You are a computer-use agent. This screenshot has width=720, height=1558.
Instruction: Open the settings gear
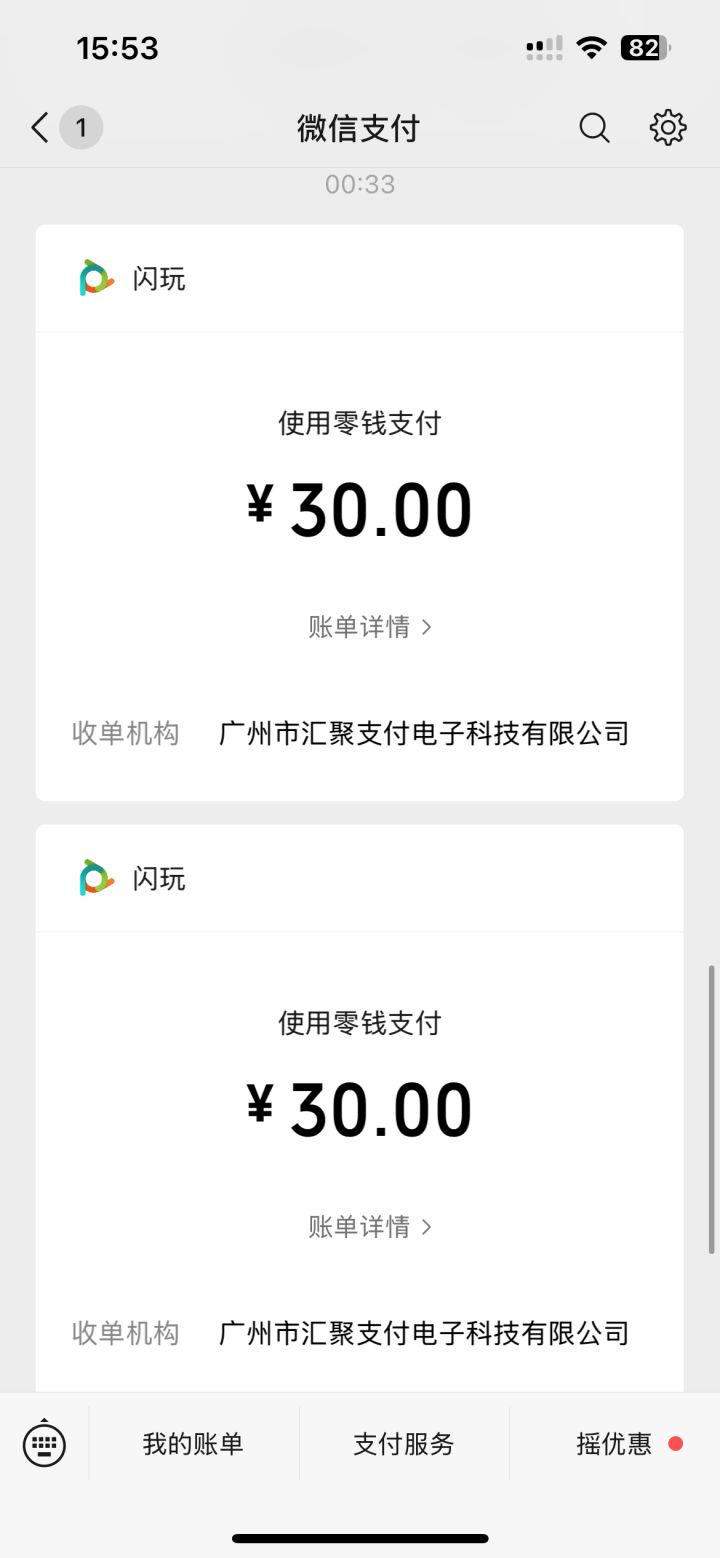point(668,128)
